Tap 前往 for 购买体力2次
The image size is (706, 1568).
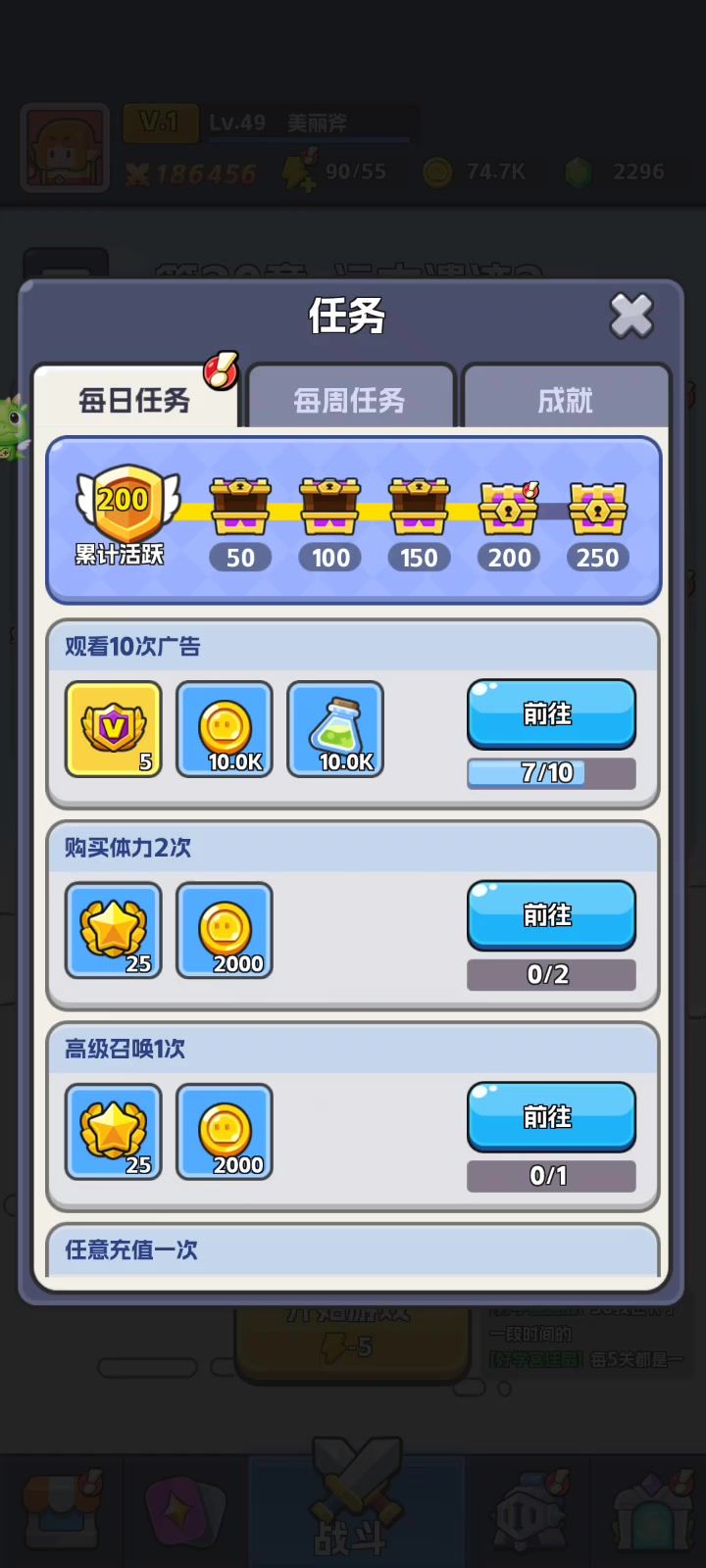pyautogui.click(x=551, y=914)
